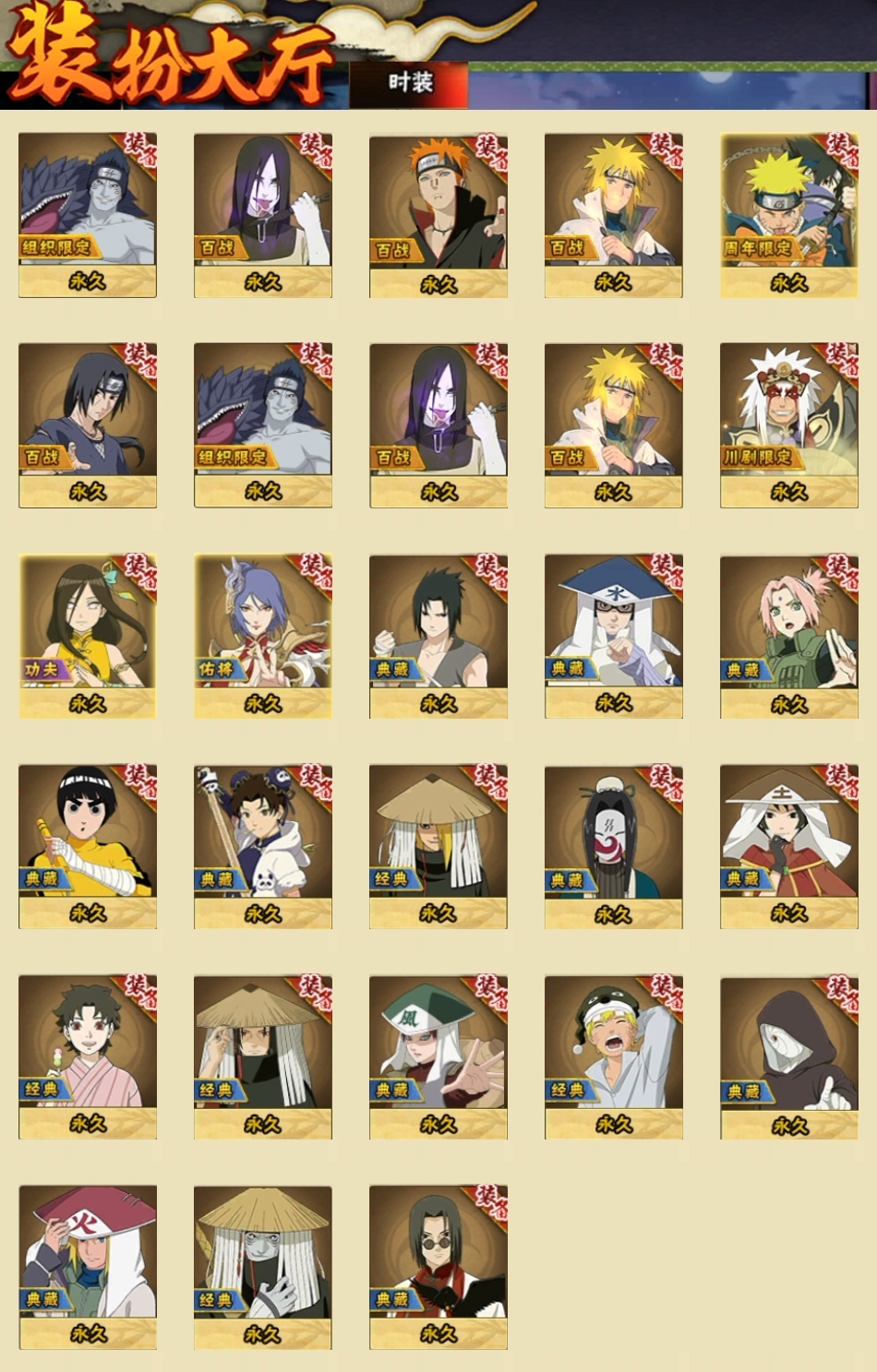Select the 佑将 Konan costume
877x1372 pixels.
tap(263, 635)
